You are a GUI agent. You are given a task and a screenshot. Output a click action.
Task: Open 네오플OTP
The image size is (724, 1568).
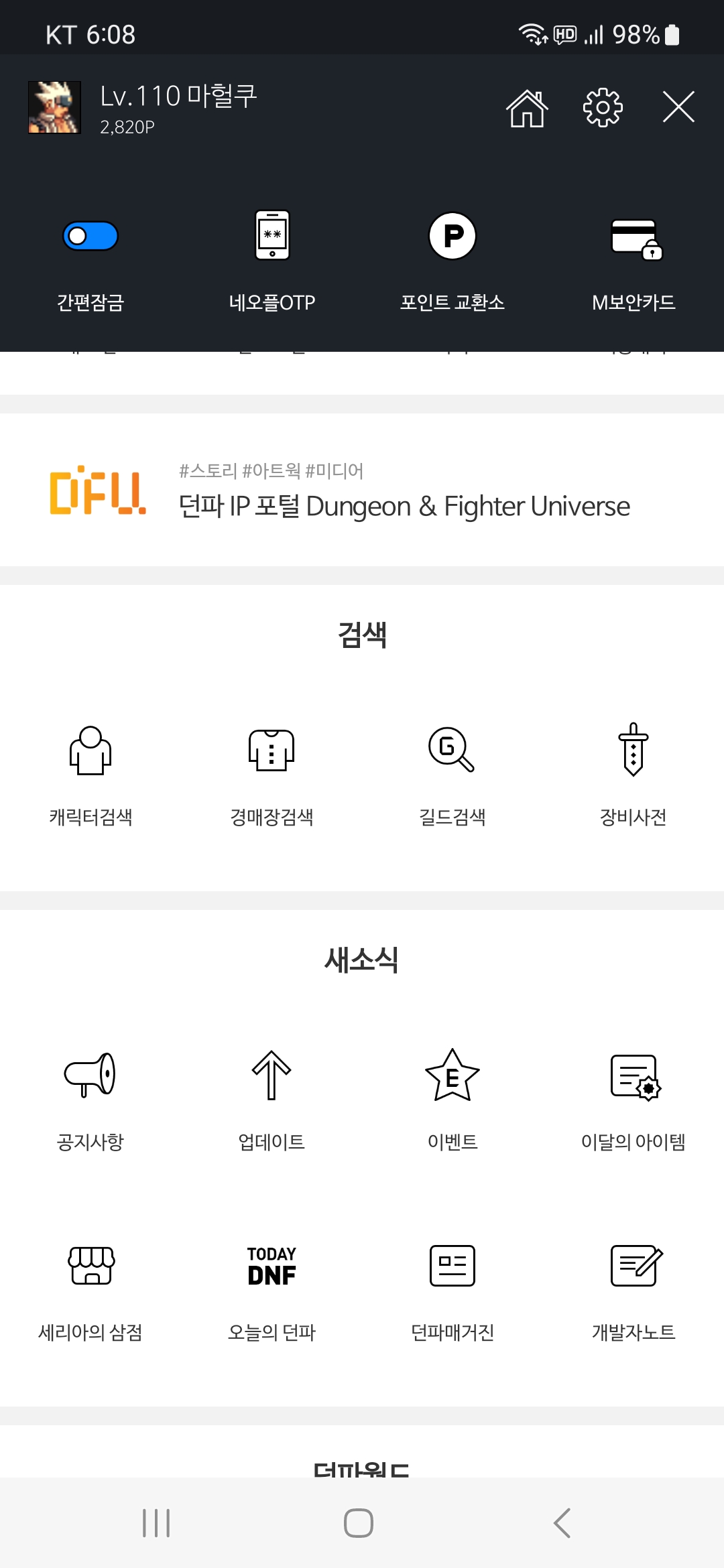click(x=271, y=258)
